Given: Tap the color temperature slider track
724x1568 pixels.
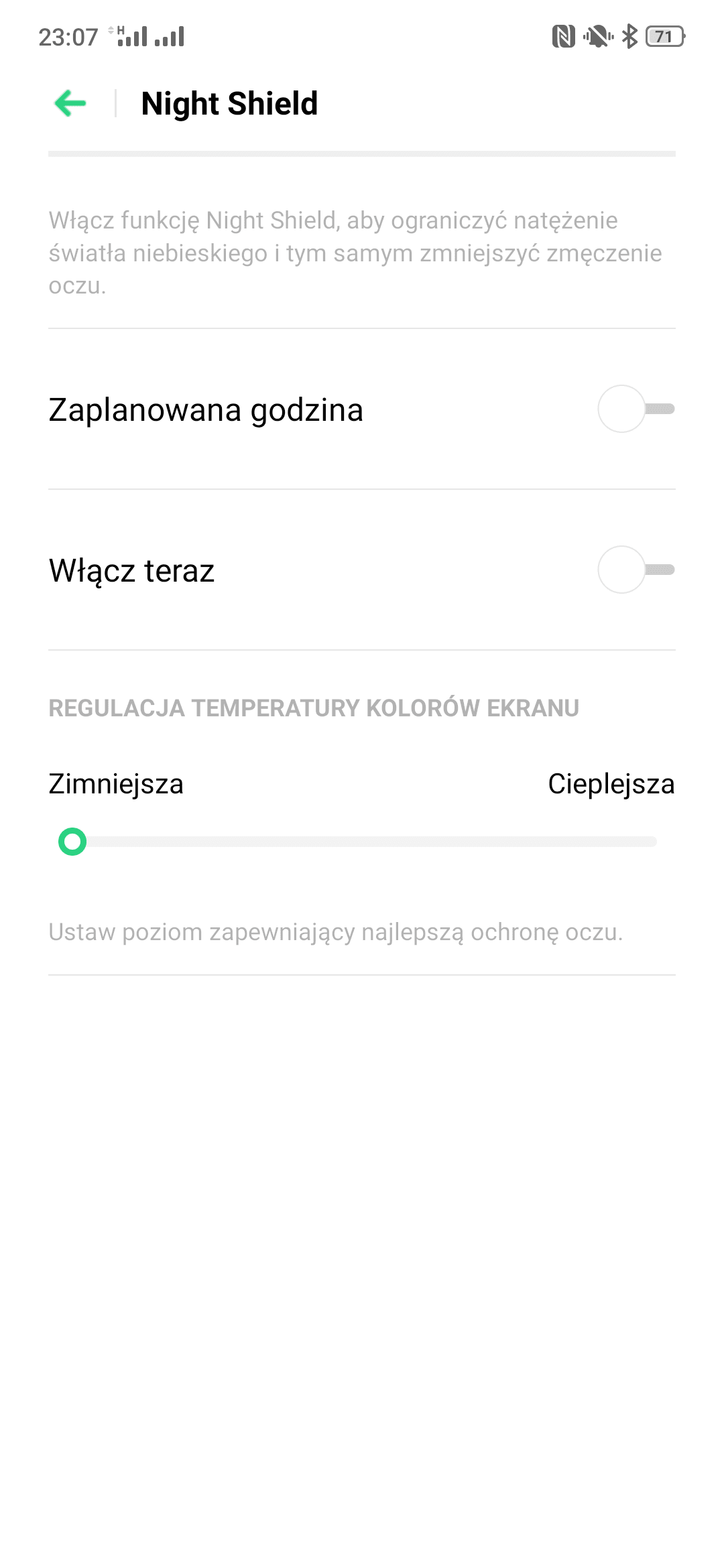Looking at the screenshot, I should click(x=362, y=842).
